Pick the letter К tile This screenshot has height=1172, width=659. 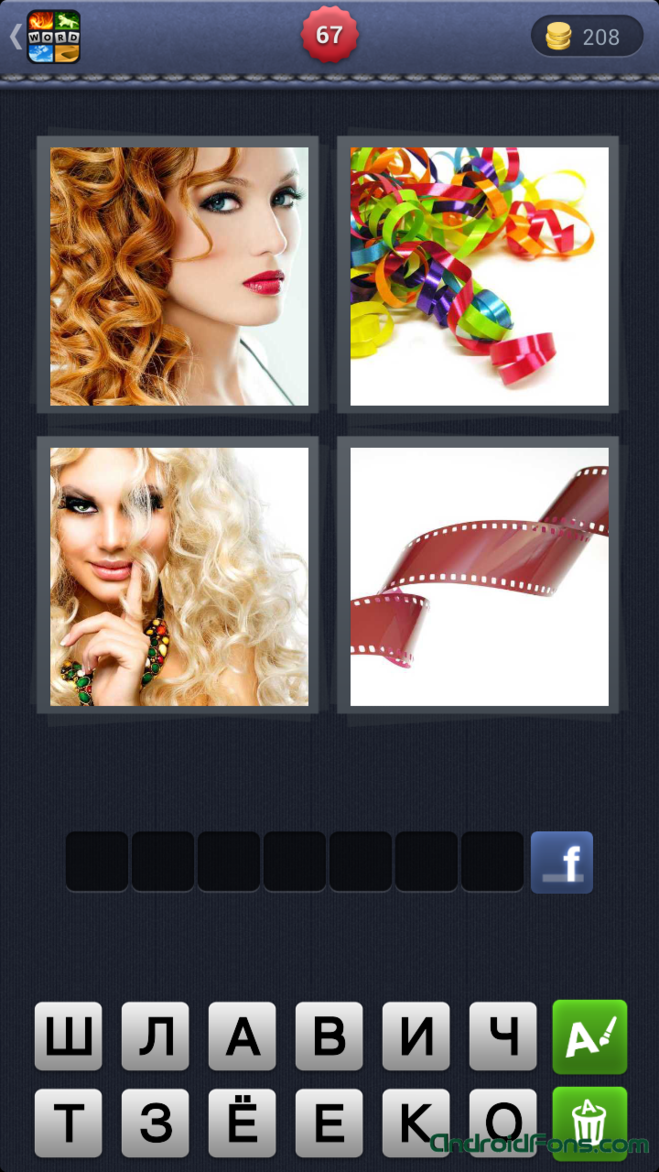(416, 1123)
